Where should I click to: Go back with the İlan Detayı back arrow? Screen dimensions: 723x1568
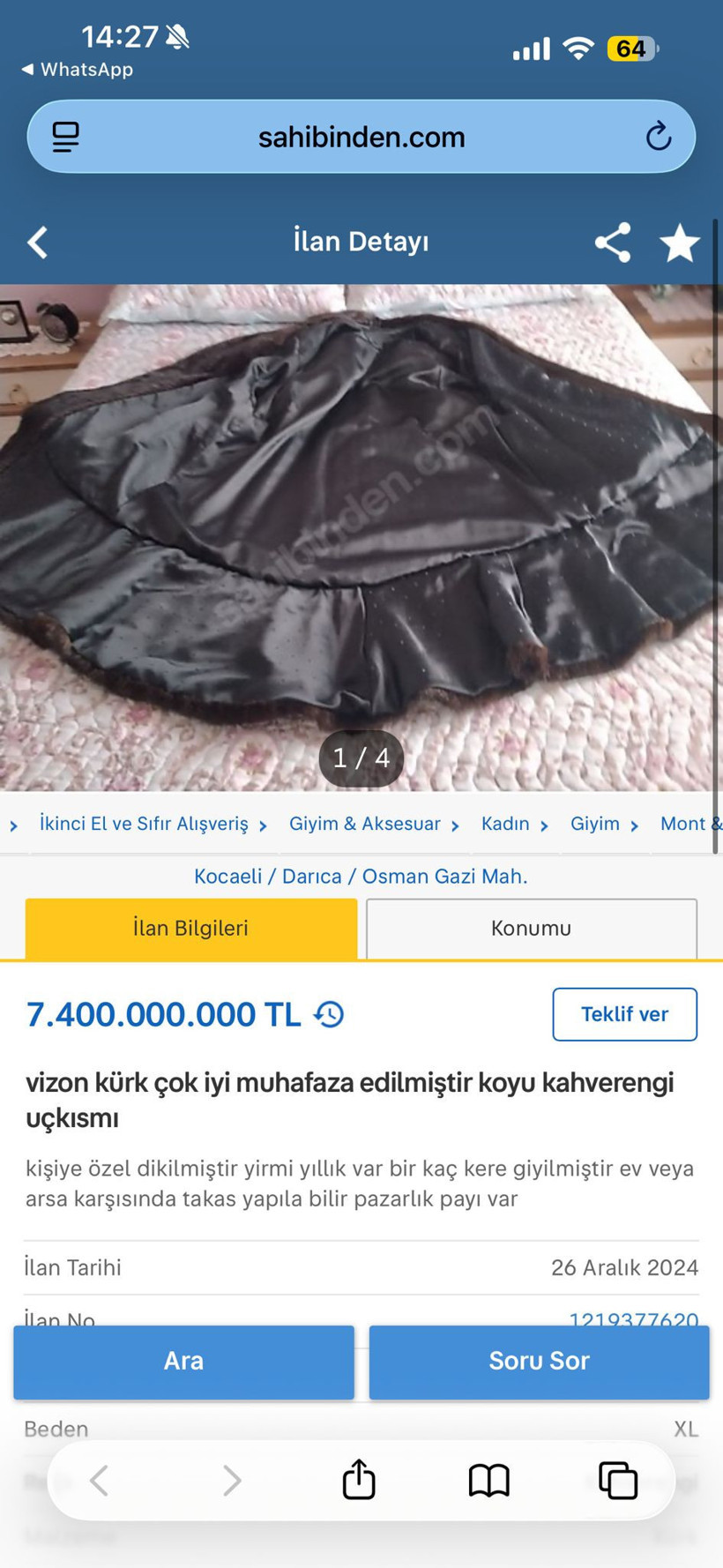[x=37, y=242]
